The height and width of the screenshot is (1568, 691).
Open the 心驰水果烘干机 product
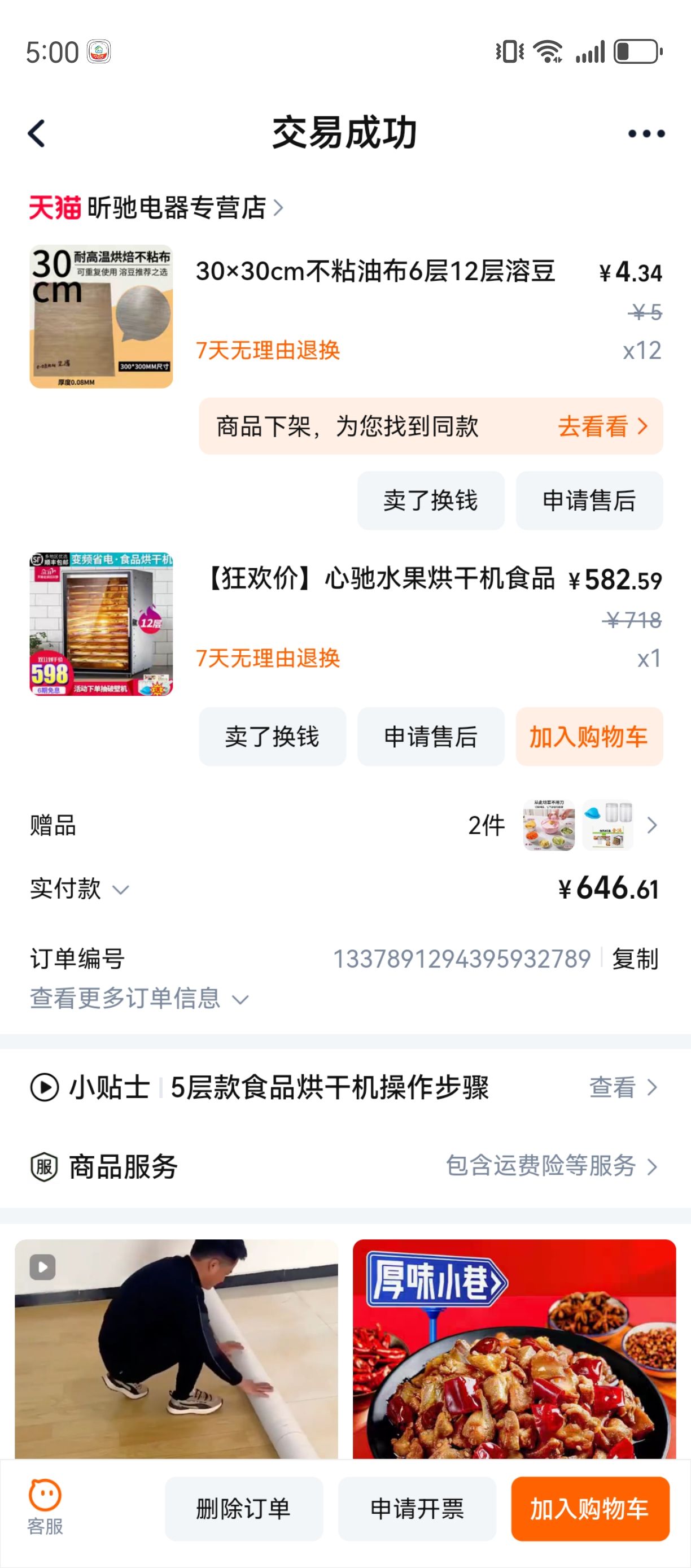[377, 579]
